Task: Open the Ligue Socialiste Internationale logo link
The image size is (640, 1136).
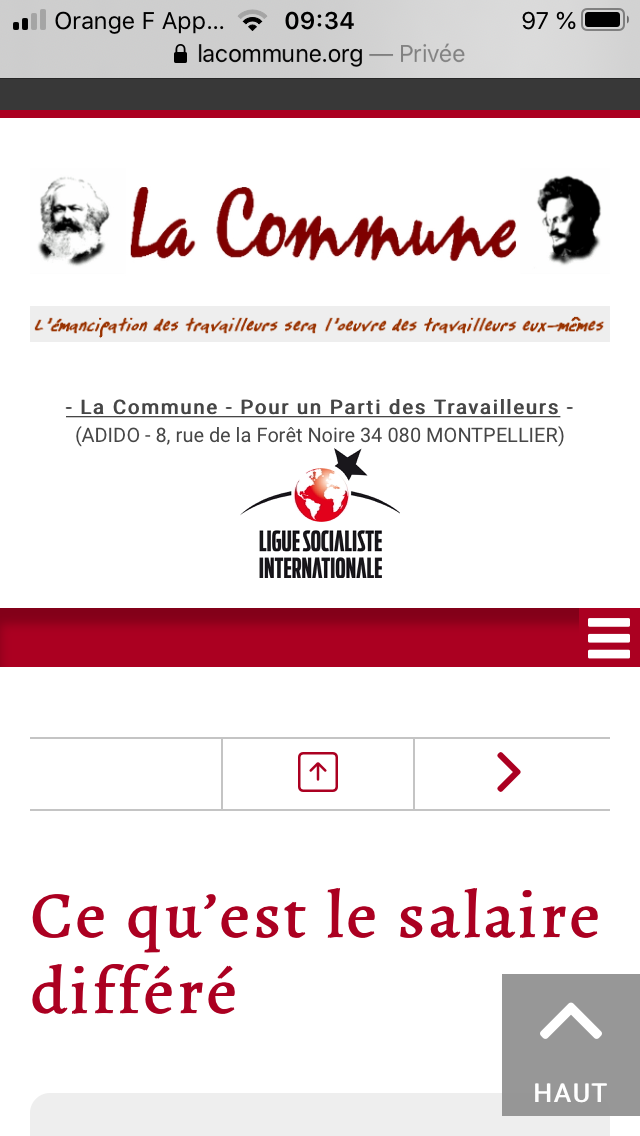Action: click(x=320, y=515)
